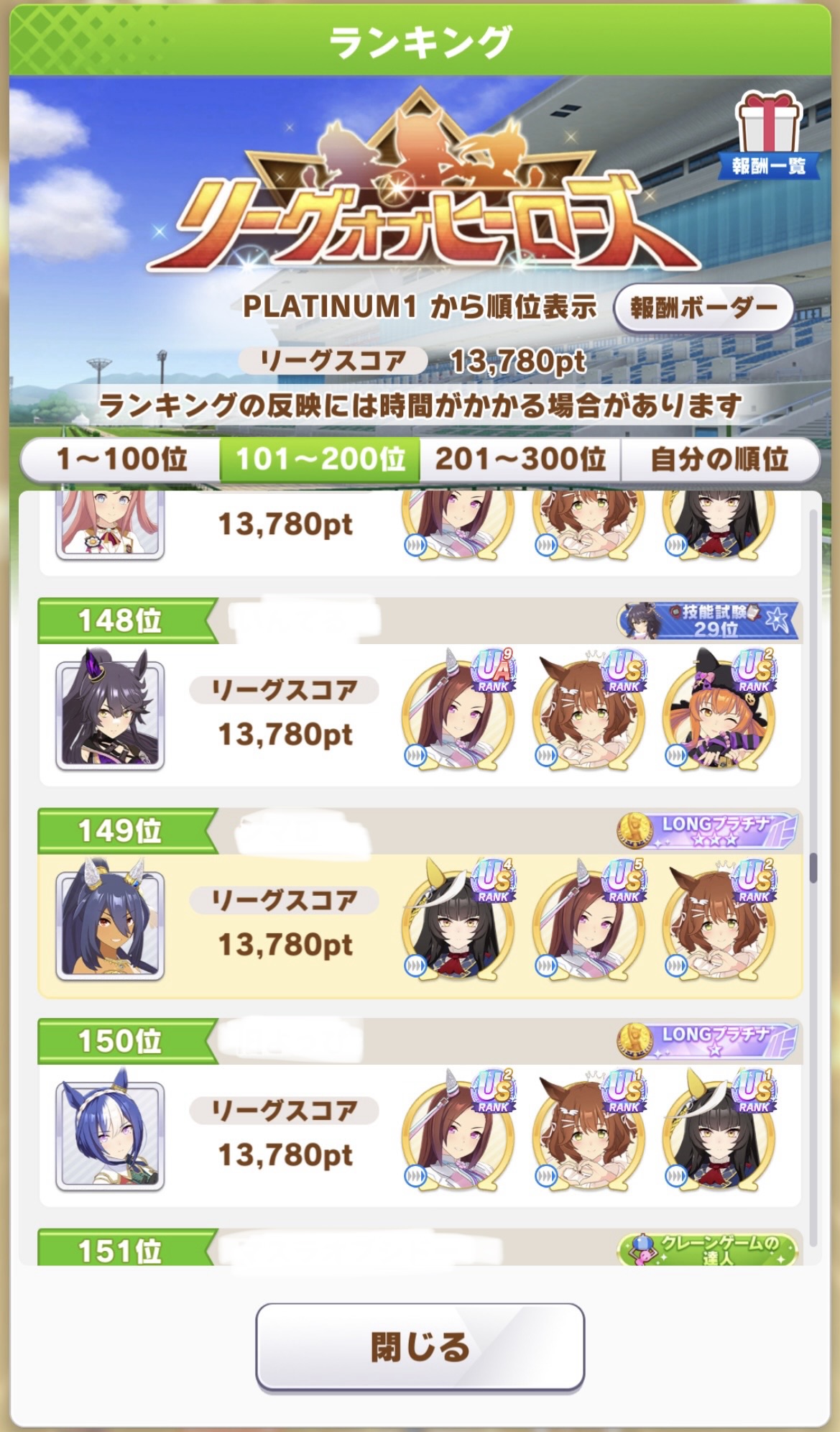Open the 149位 player's profile portrait
Viewport: 840px width, 1432px height.
pos(110,926)
